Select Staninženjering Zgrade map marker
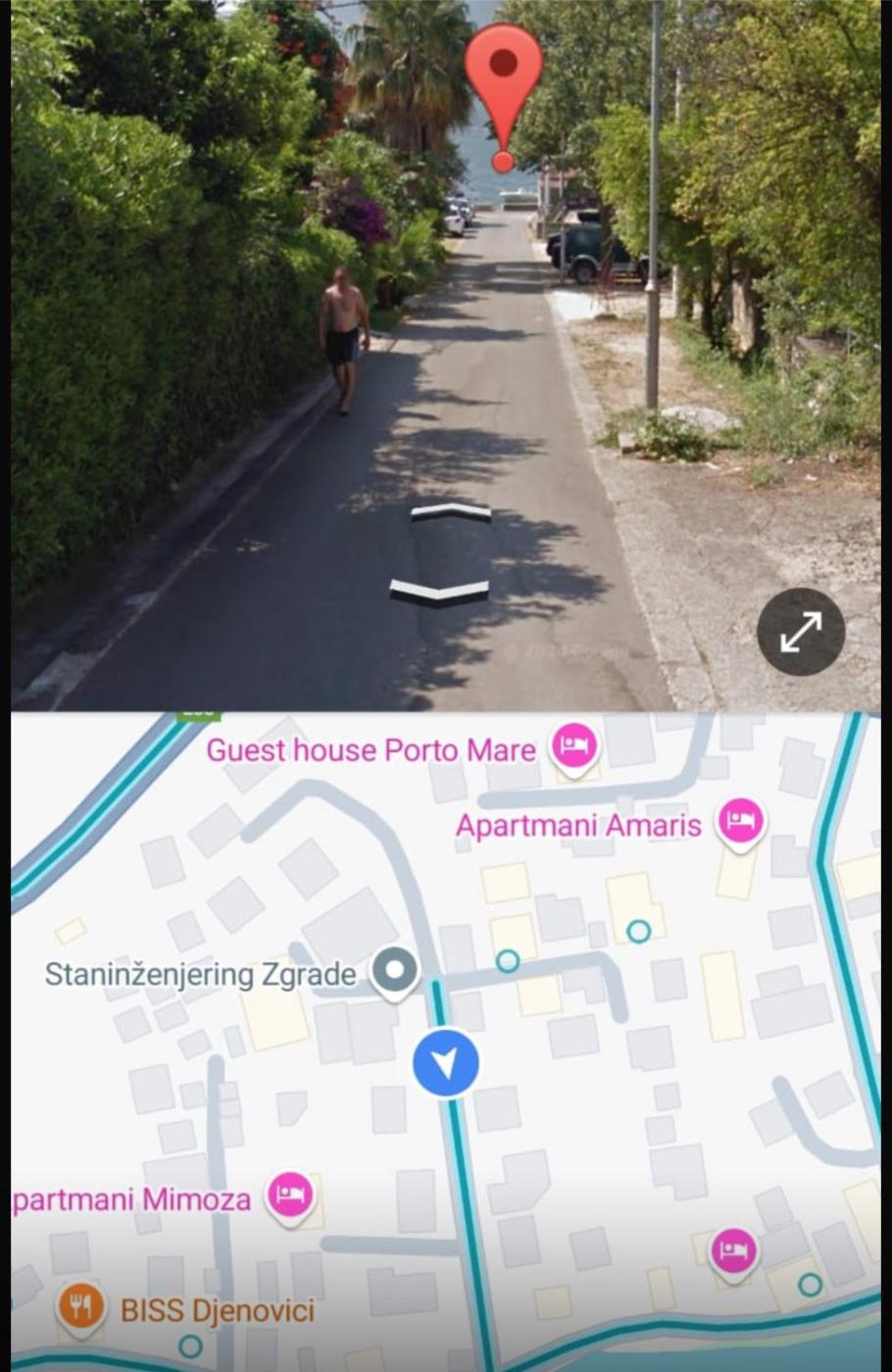Screen dimensions: 892x1372 point(395,972)
